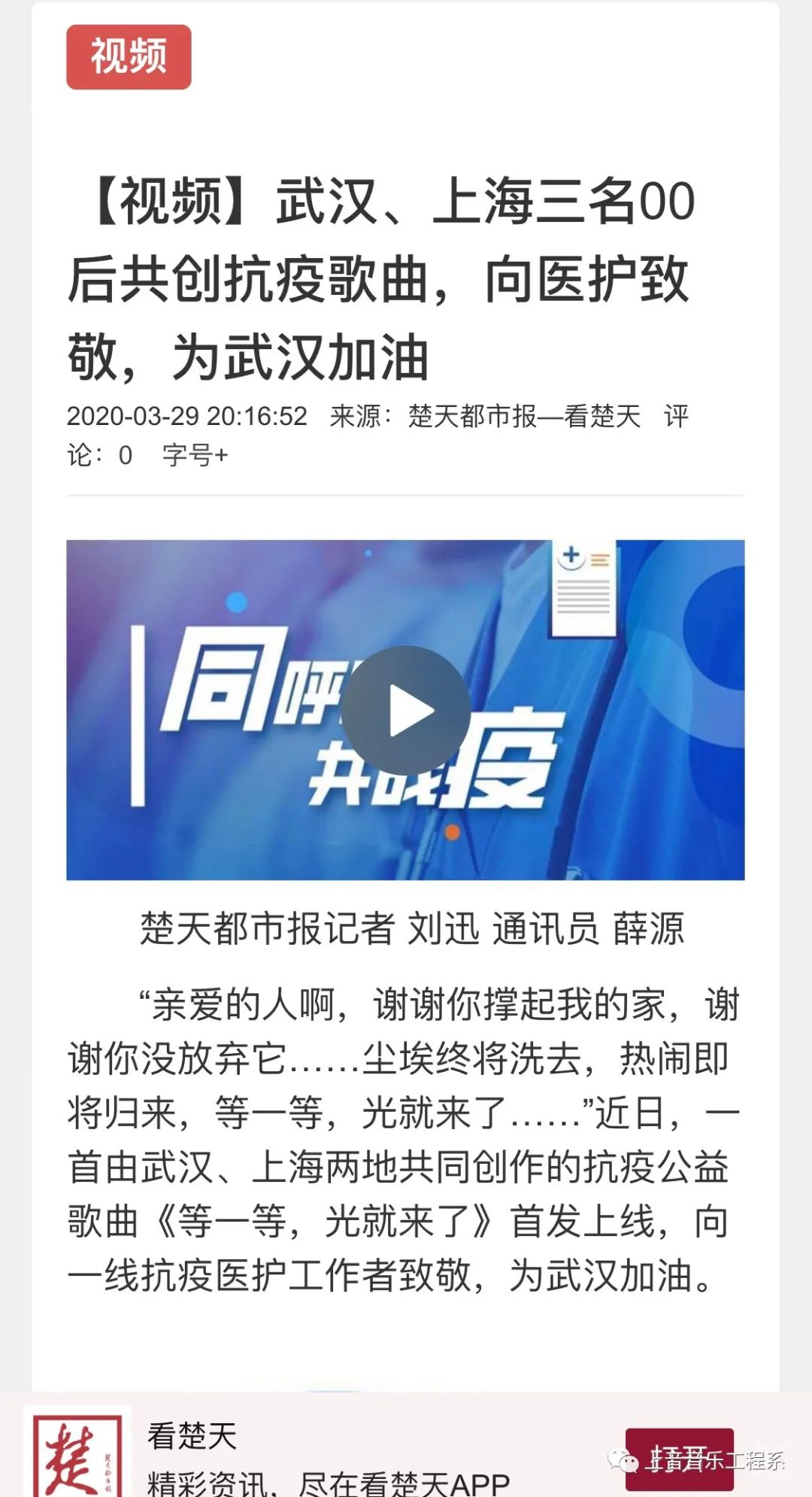812x1497 pixels.
Task: Play the 同呼吸 共战疫 video
Action: click(x=406, y=711)
